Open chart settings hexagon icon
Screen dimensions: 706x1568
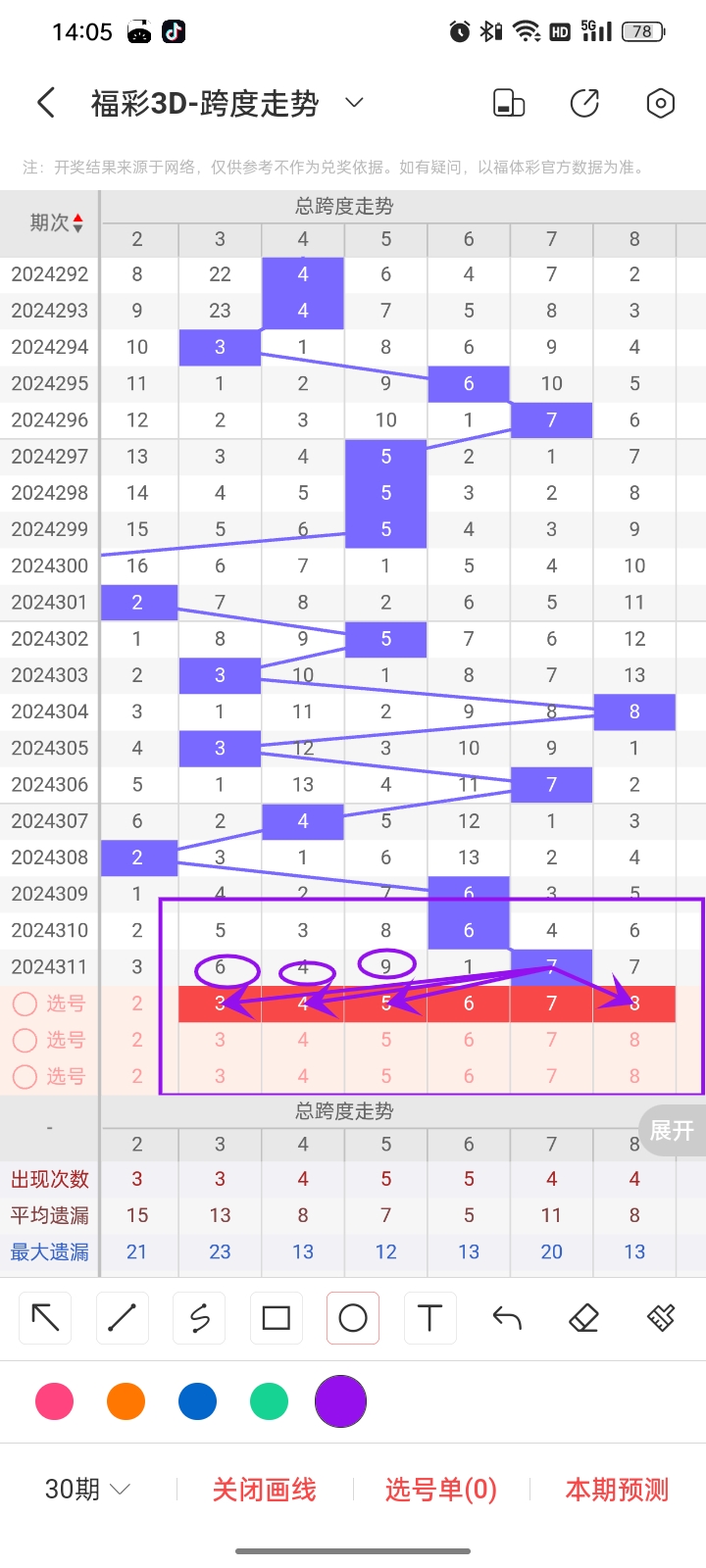tap(661, 103)
